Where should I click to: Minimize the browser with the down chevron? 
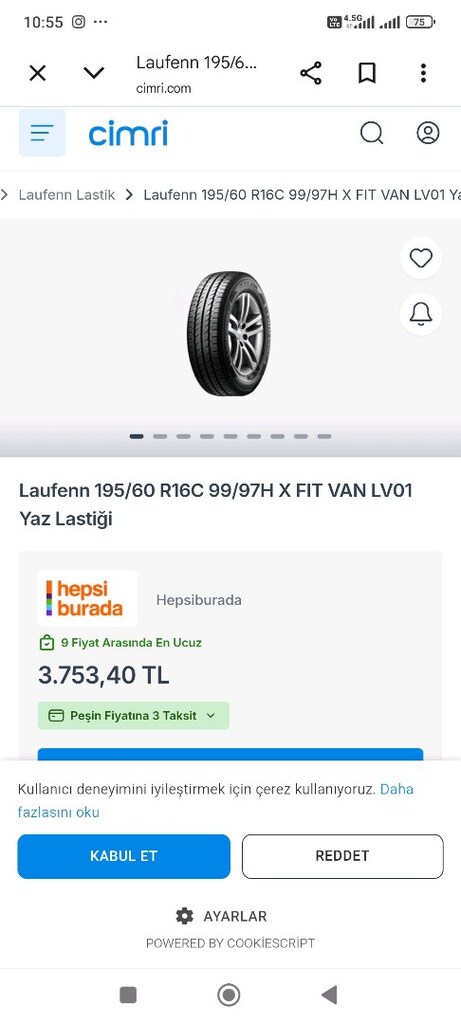(94, 73)
